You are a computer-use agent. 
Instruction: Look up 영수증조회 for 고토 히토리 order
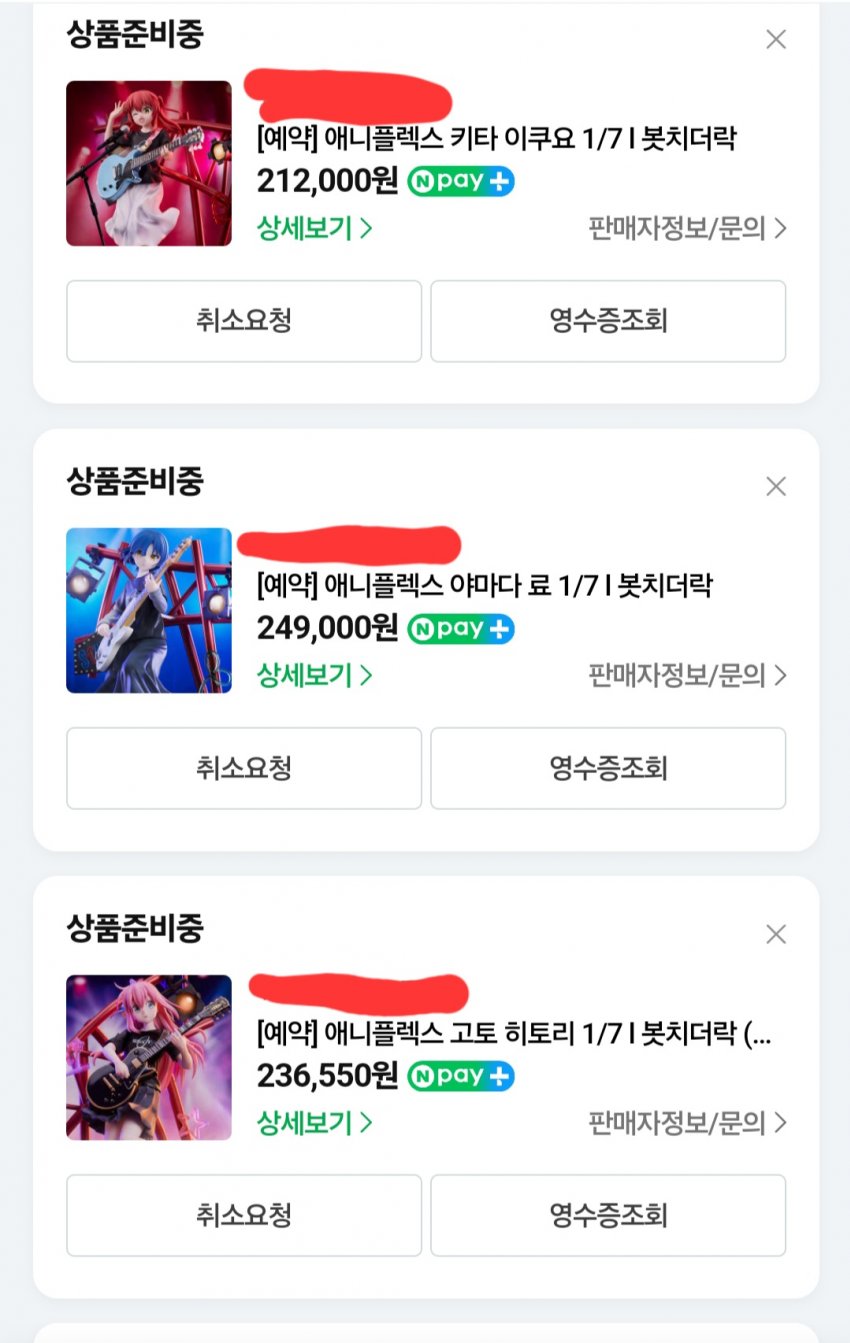(x=608, y=1215)
